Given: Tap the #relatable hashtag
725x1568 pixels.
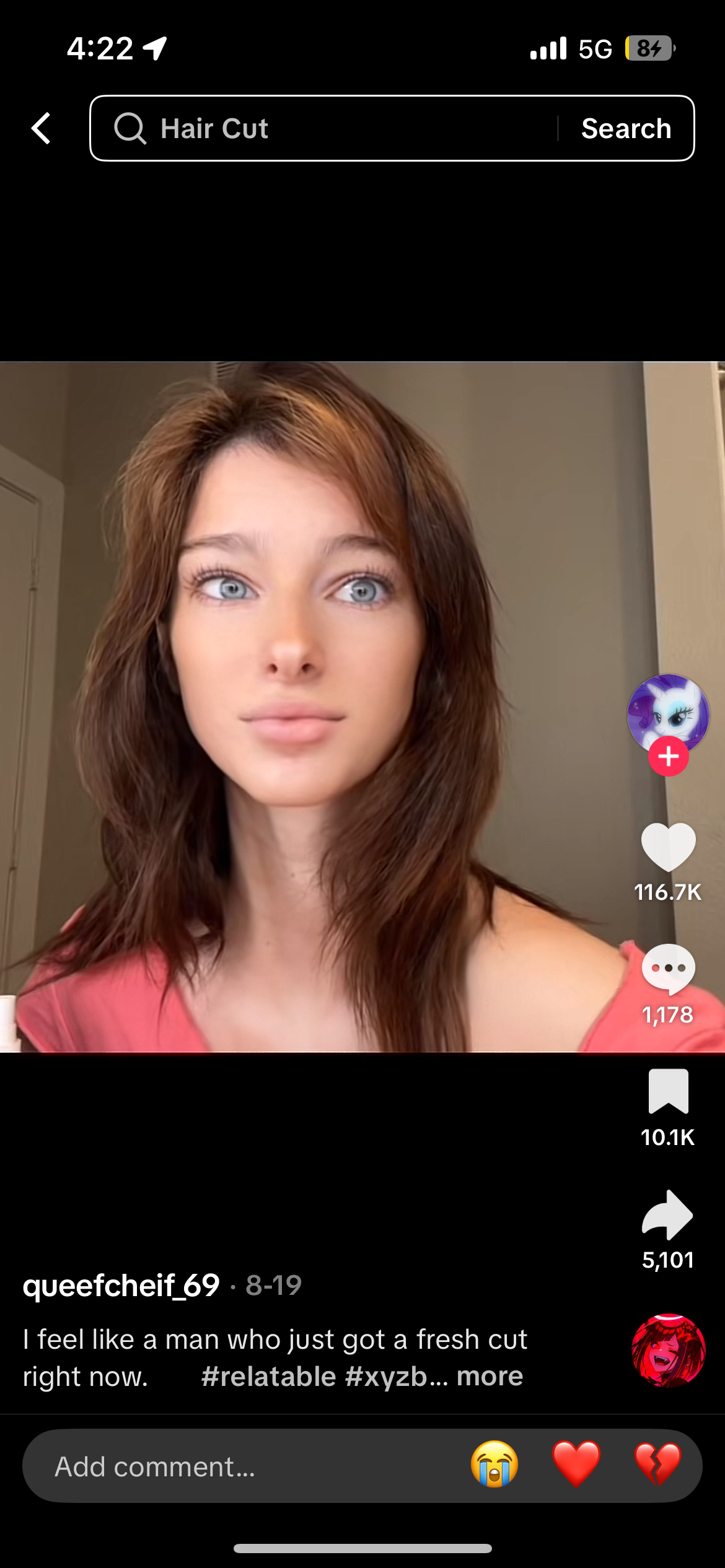Looking at the screenshot, I should click(x=268, y=1376).
